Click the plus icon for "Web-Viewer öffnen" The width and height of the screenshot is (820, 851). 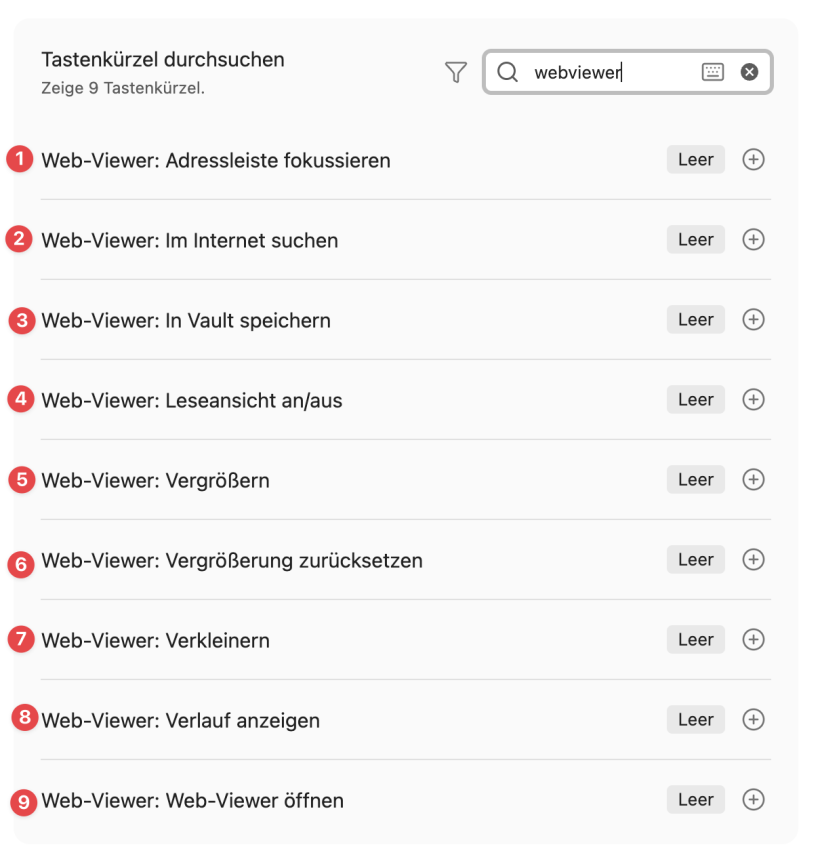[753, 799]
